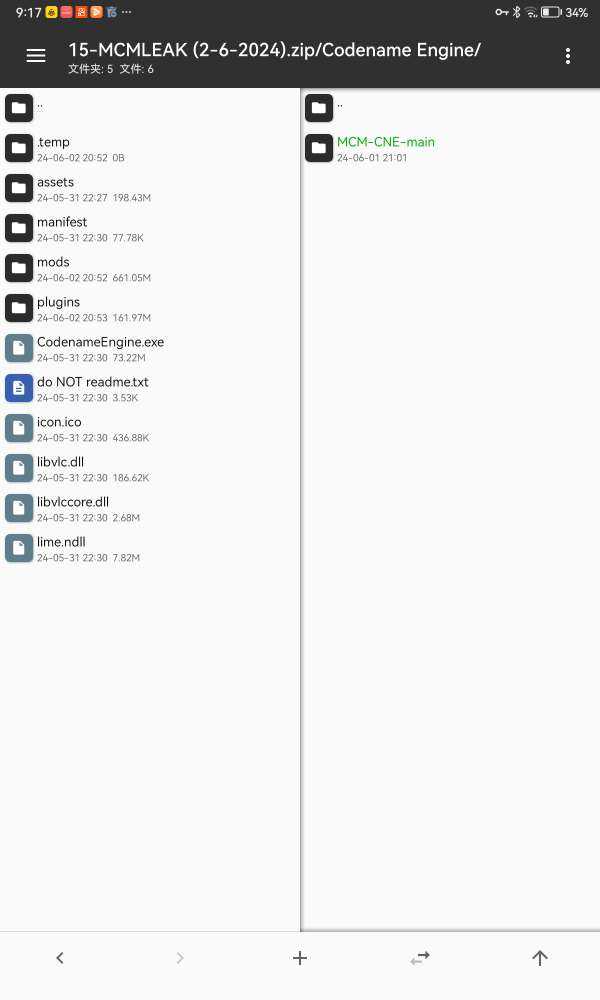Go back with the left arrow

(x=60, y=957)
